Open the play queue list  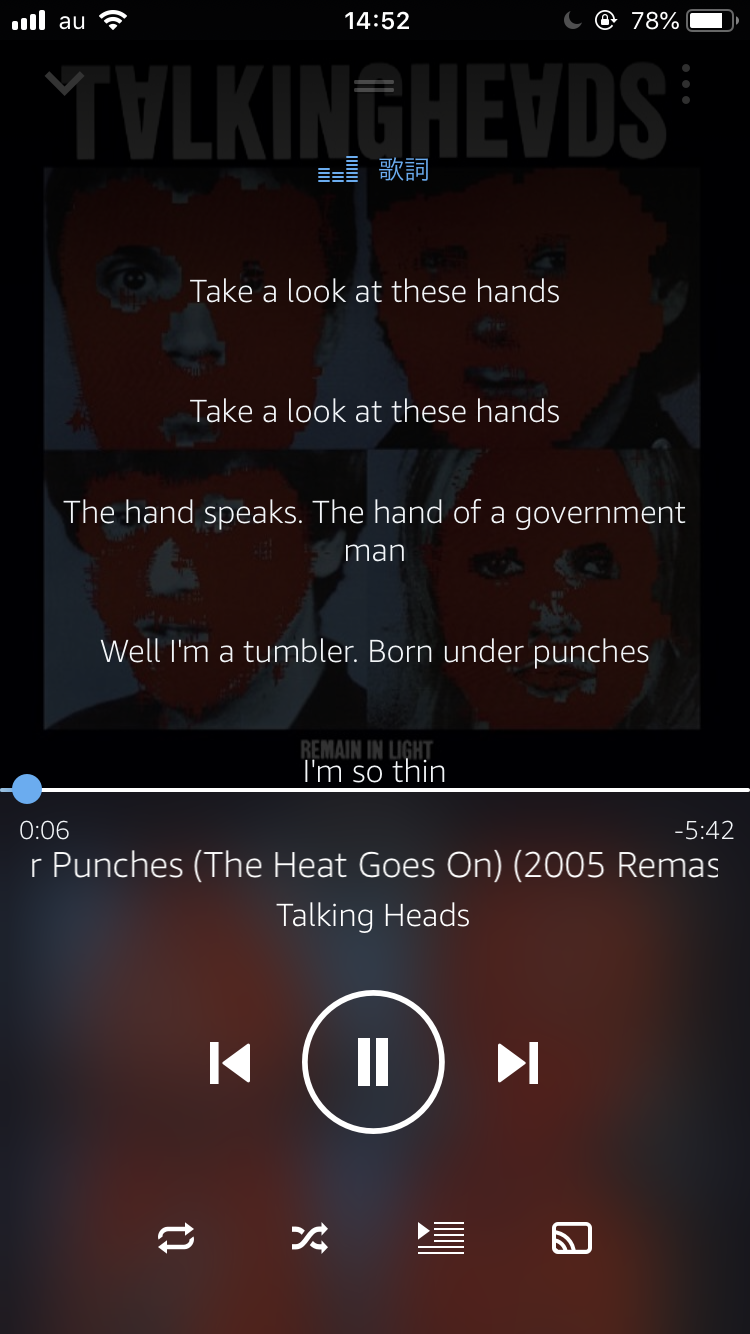(441, 1238)
